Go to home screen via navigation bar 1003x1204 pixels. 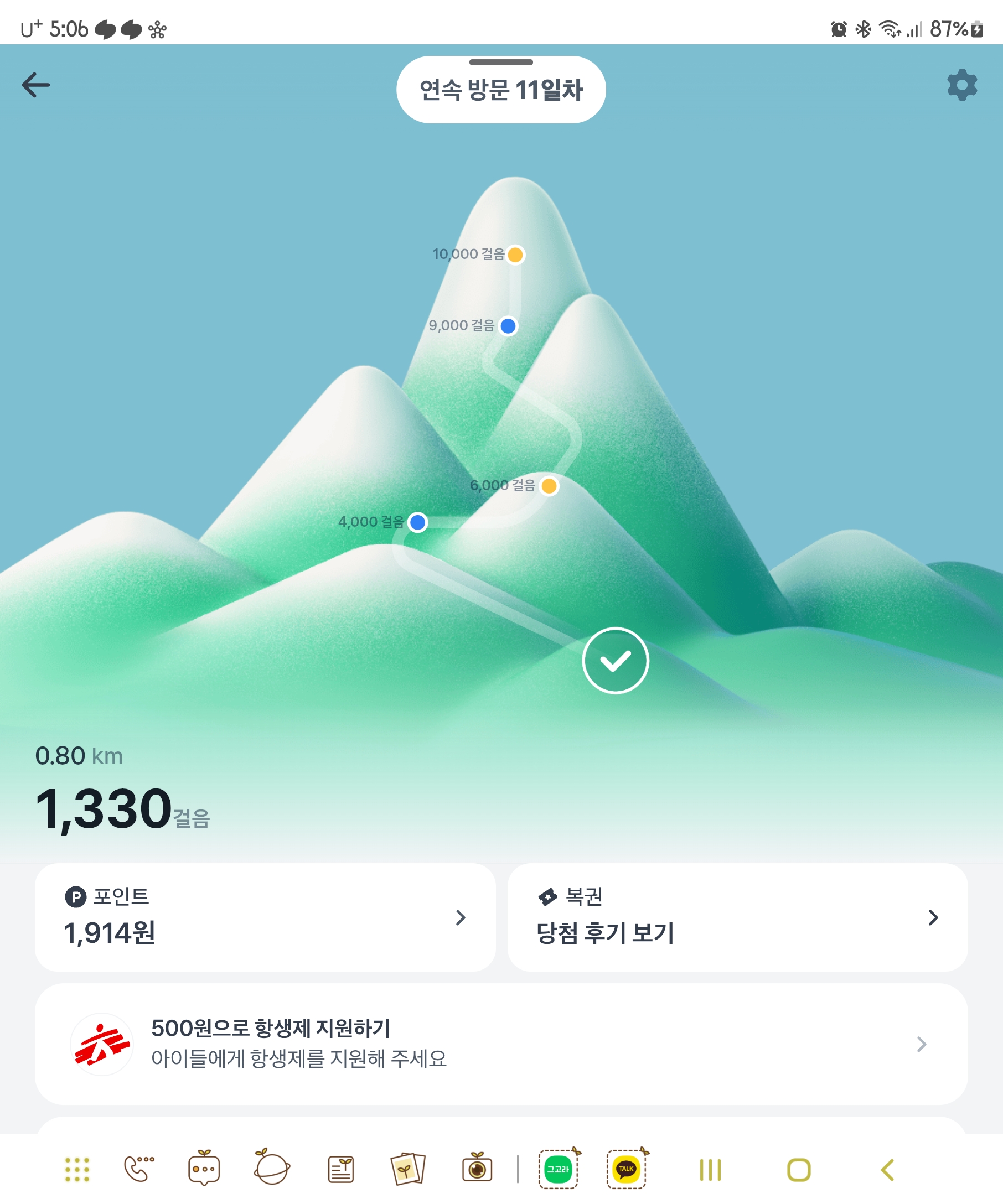pos(798,1170)
